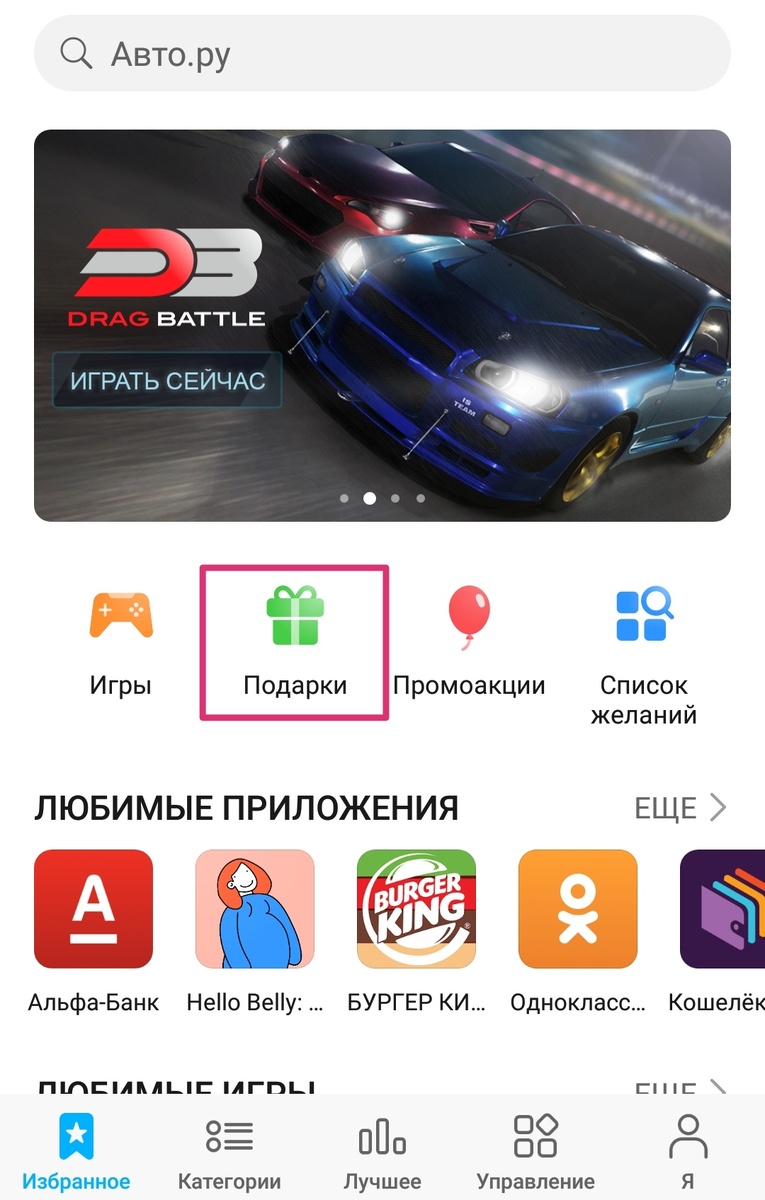The width and height of the screenshot is (765, 1200).
Task: Tap the Авто.ру search field
Action: point(382,53)
